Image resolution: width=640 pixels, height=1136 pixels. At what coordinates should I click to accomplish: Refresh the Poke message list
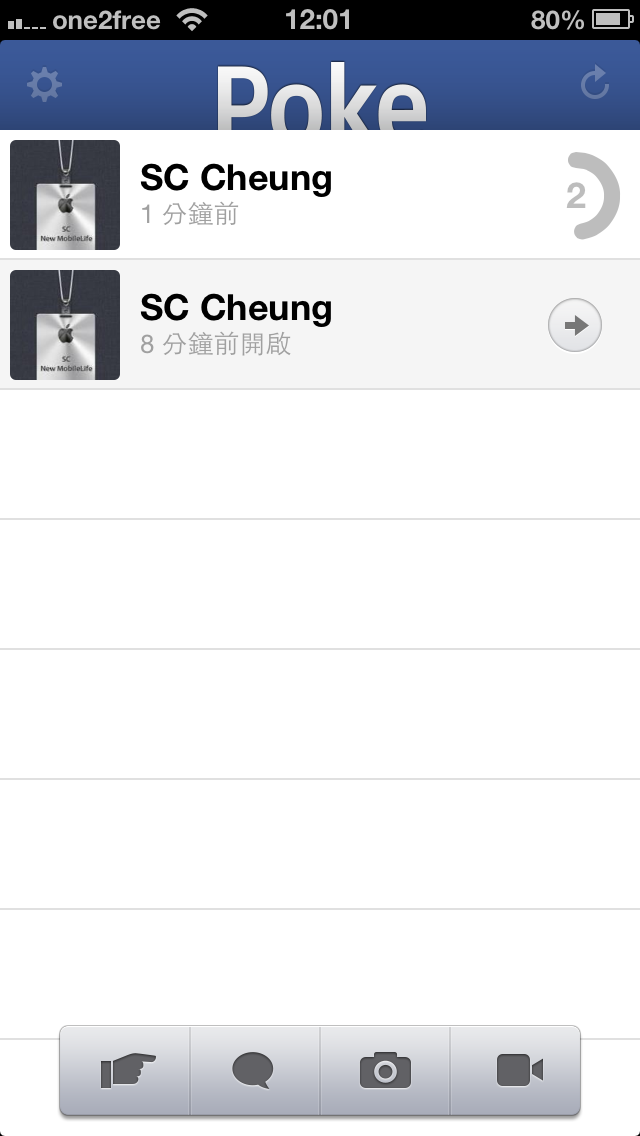coord(595,85)
